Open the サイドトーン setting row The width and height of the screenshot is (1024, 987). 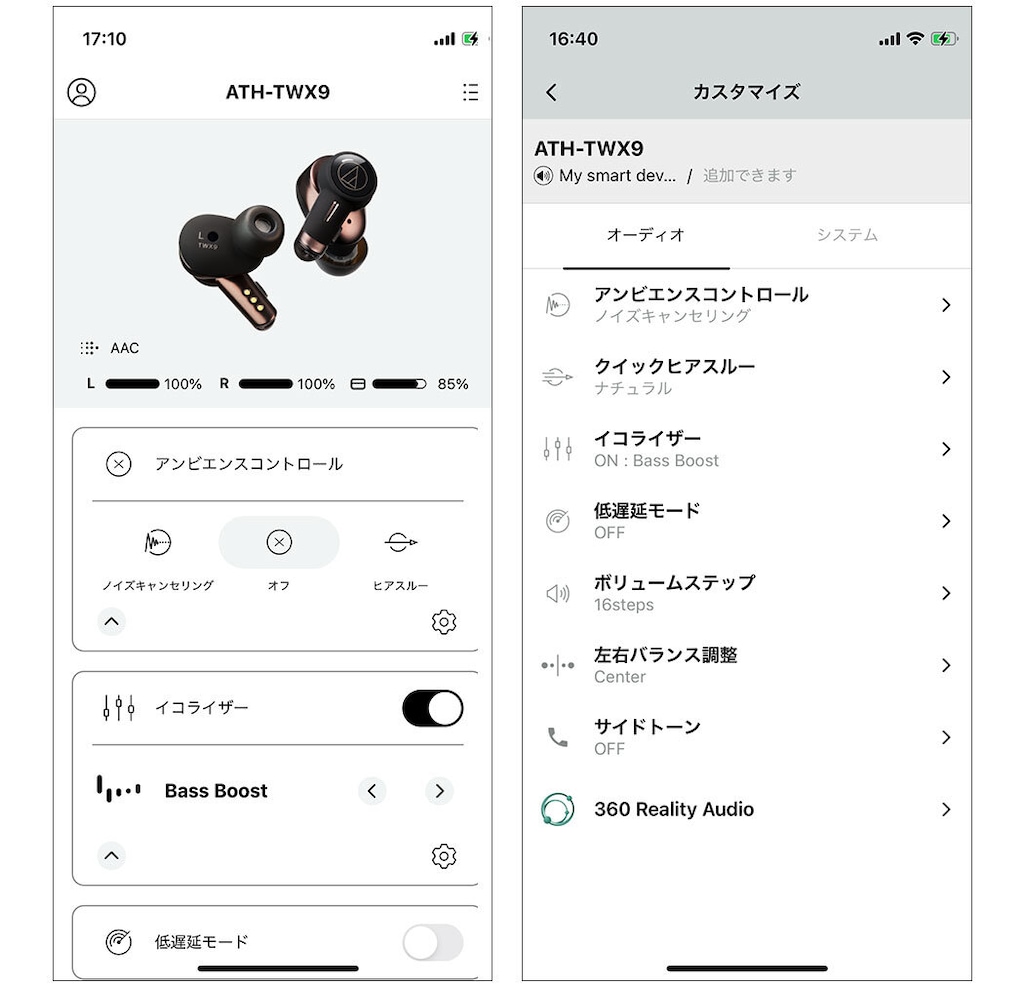tap(746, 737)
